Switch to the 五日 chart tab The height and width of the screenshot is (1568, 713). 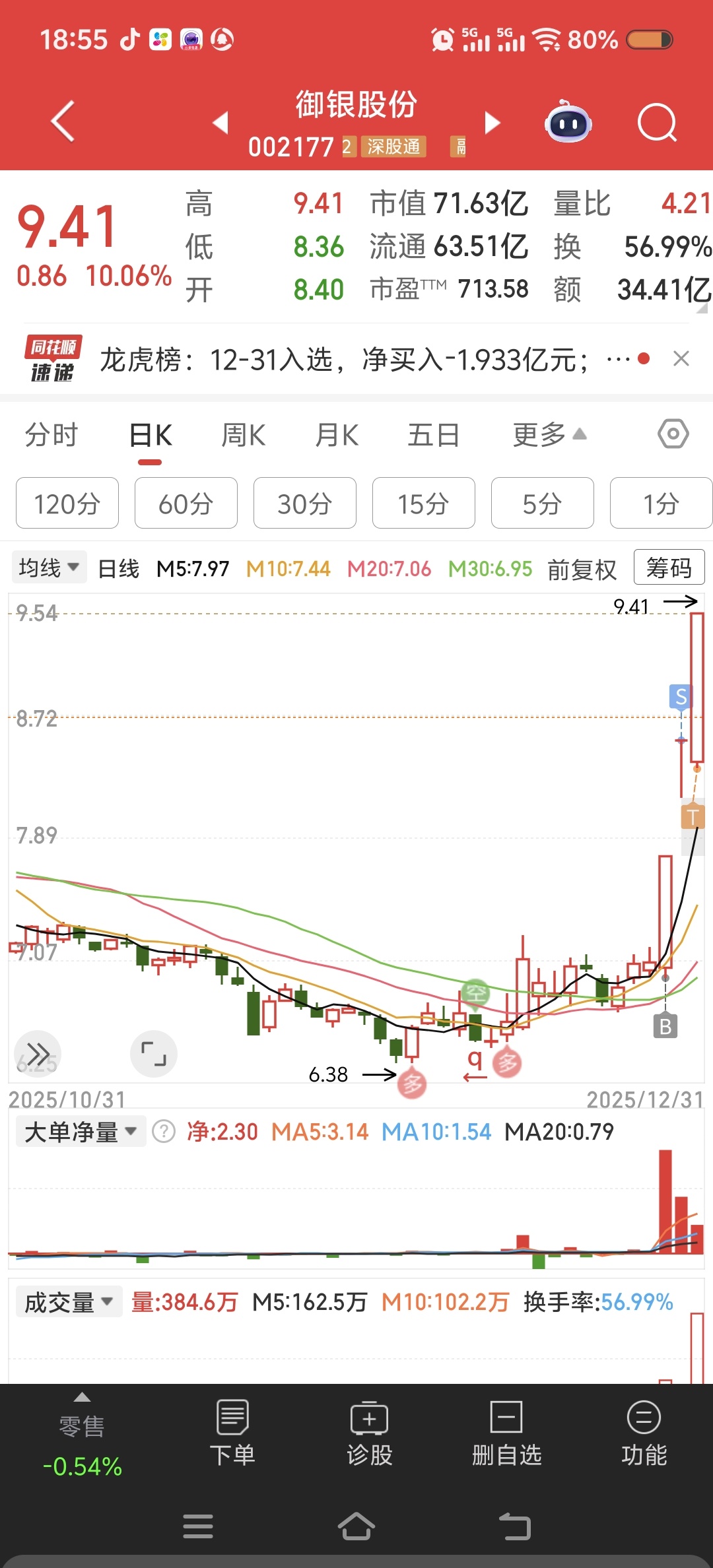(x=433, y=436)
